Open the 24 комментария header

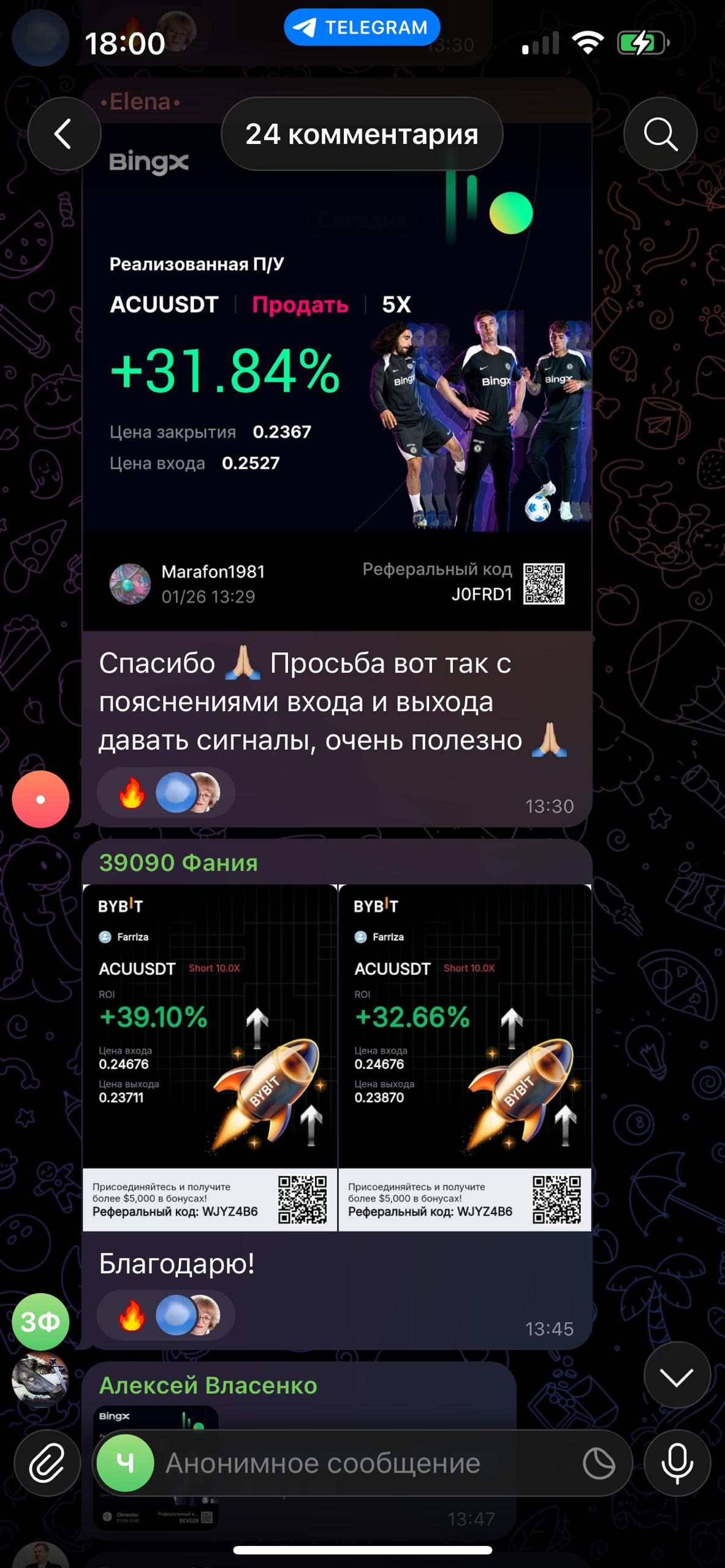[362, 134]
